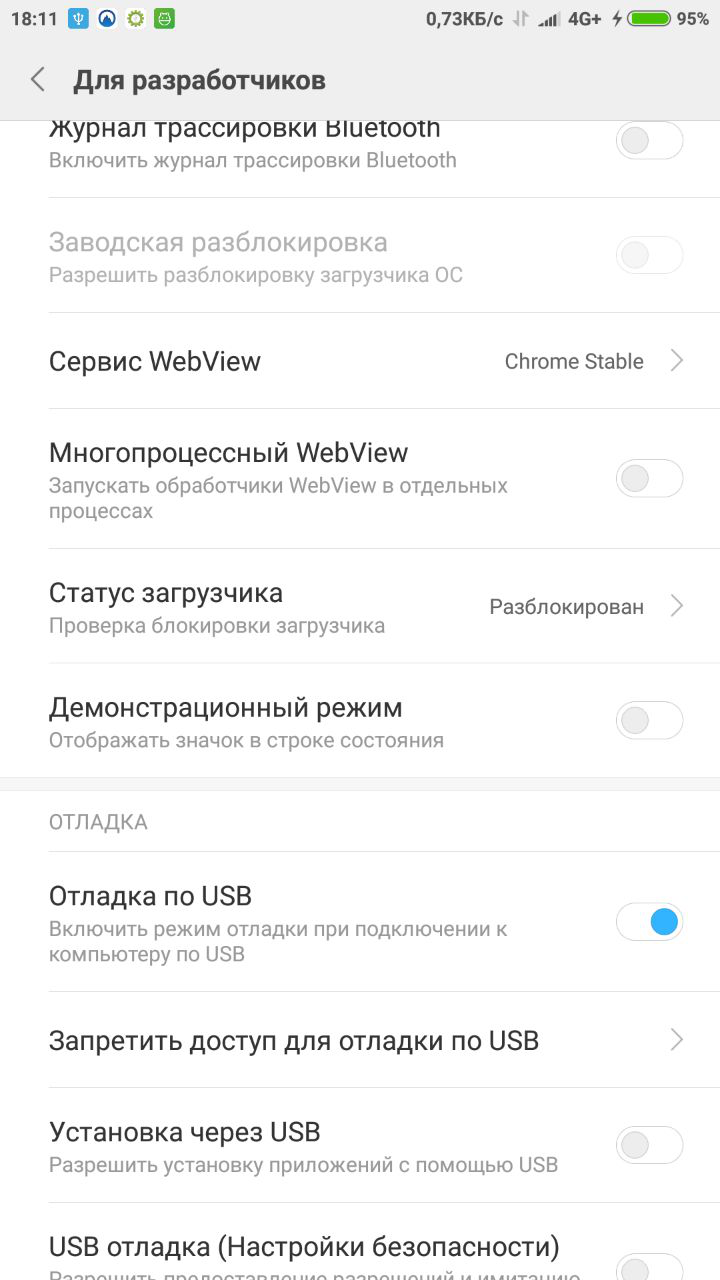
Task: Enable Демонстрационный режим
Action: 648,721
